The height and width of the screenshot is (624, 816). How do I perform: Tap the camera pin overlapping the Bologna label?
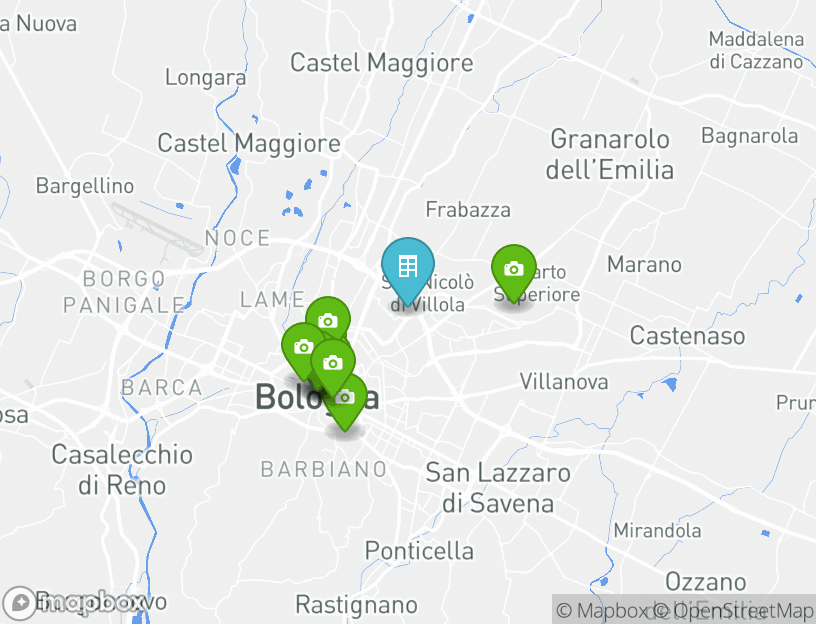[346, 399]
